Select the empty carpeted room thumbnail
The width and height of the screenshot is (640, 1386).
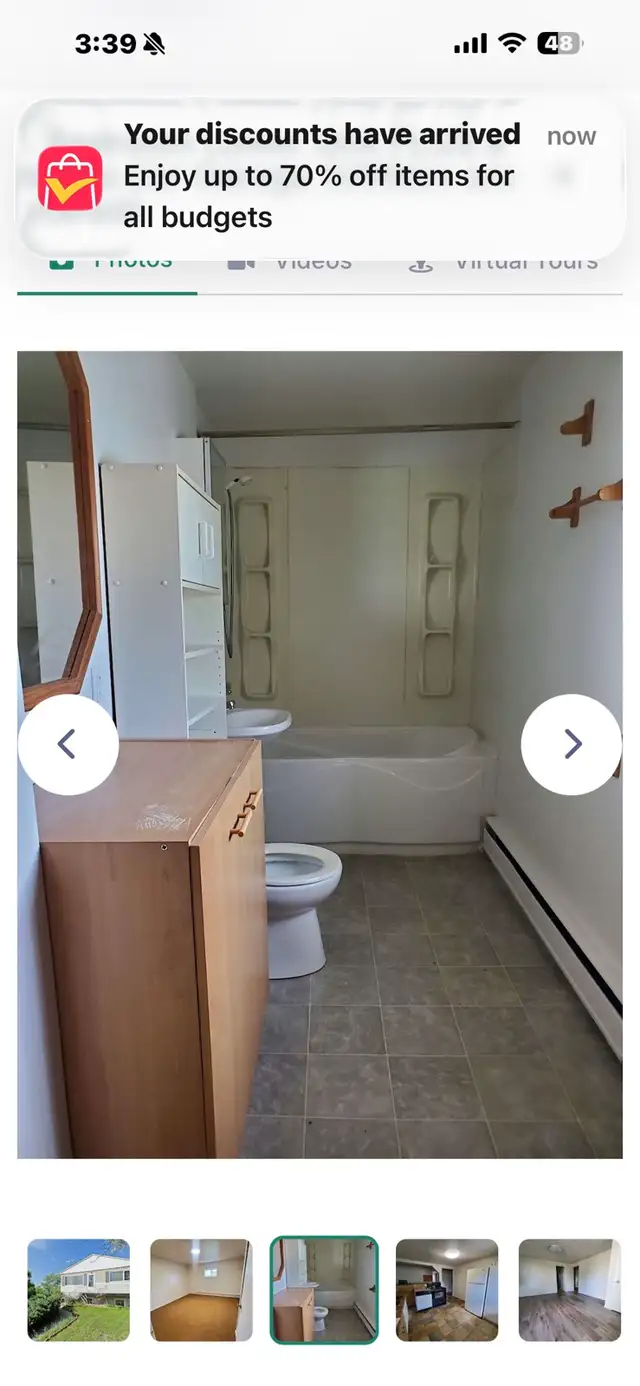[x=201, y=1289]
